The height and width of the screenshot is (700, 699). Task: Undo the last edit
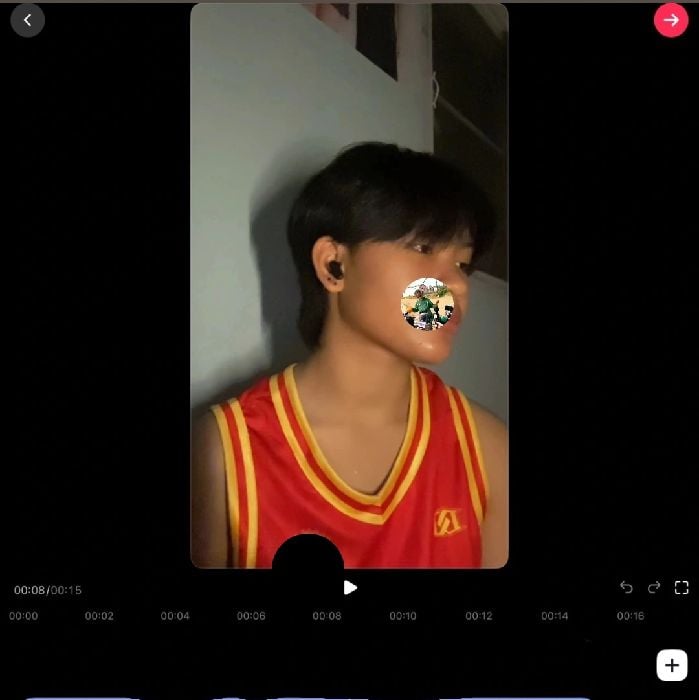tap(626, 588)
